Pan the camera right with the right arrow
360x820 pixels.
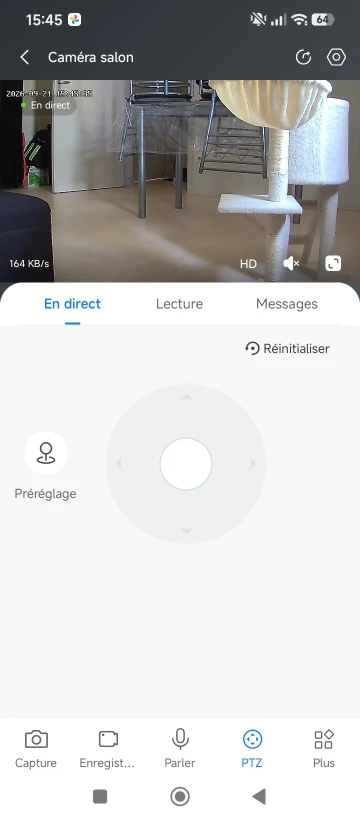coord(253,464)
